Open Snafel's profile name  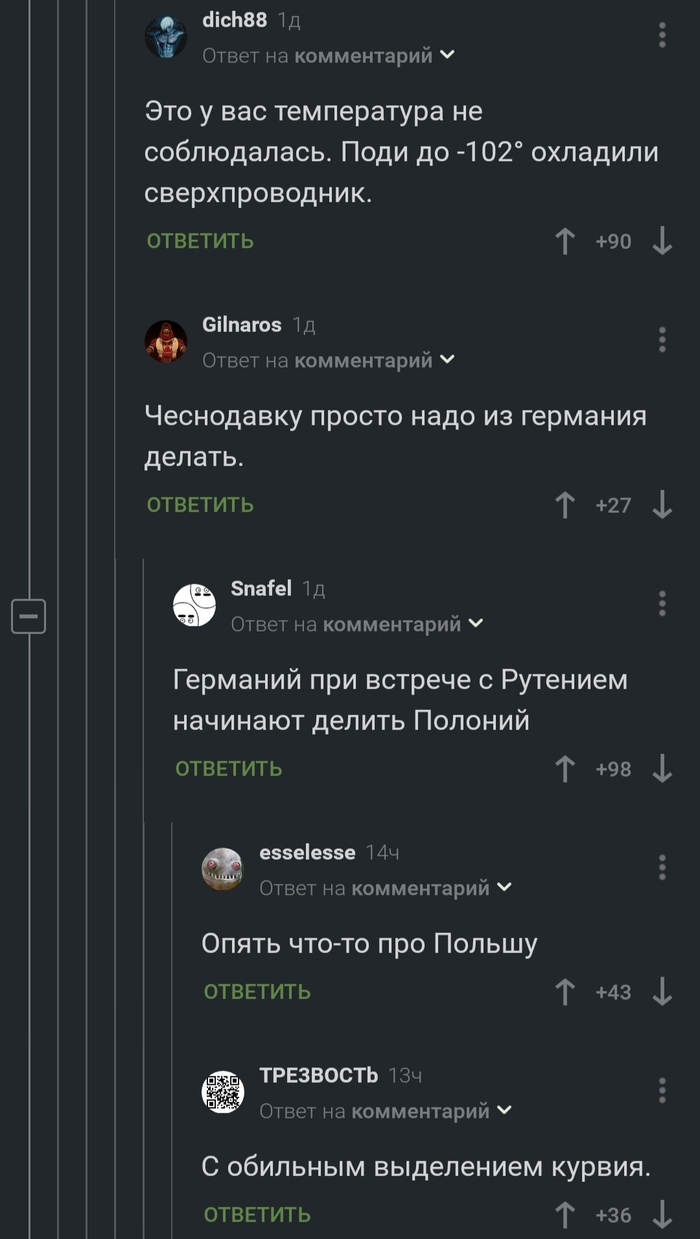pos(261,588)
